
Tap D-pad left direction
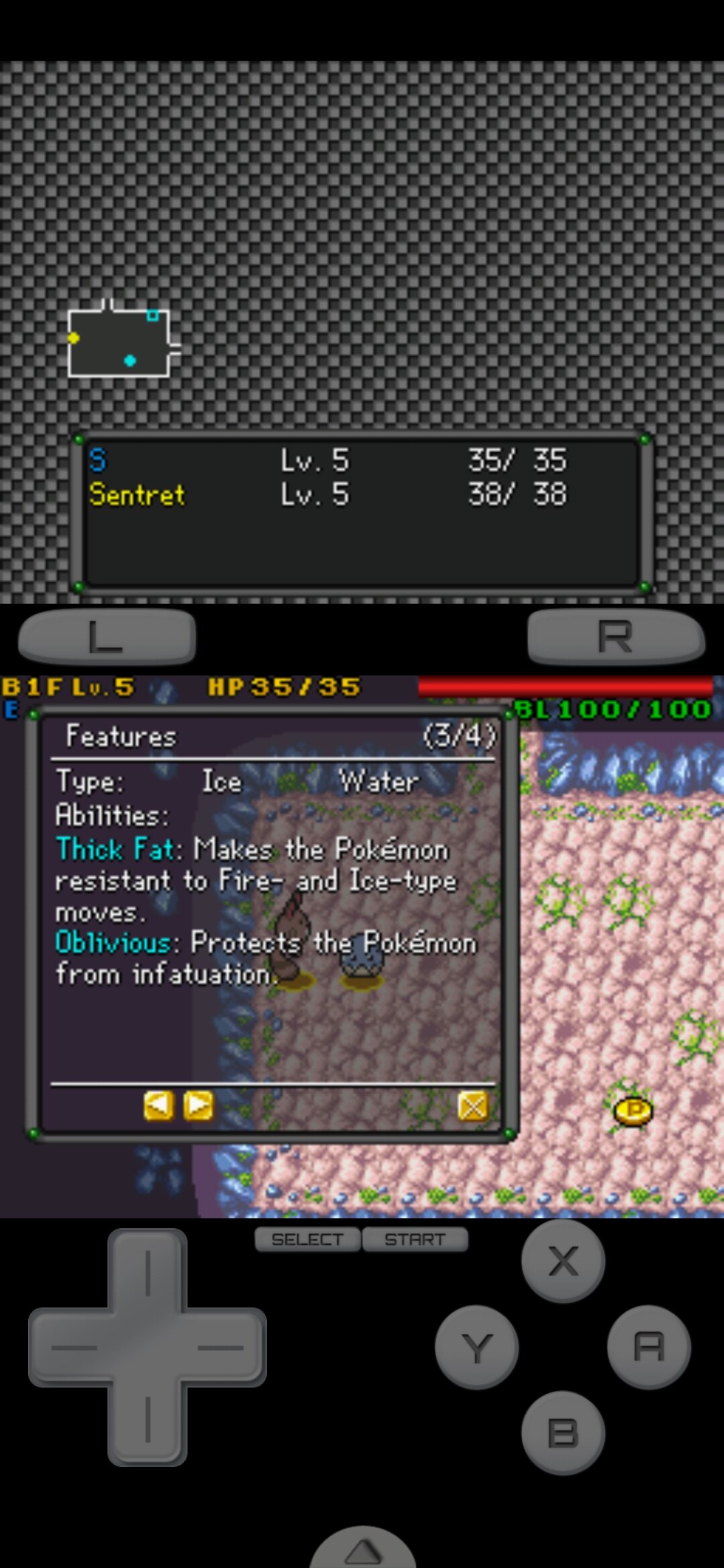coord(70,1348)
